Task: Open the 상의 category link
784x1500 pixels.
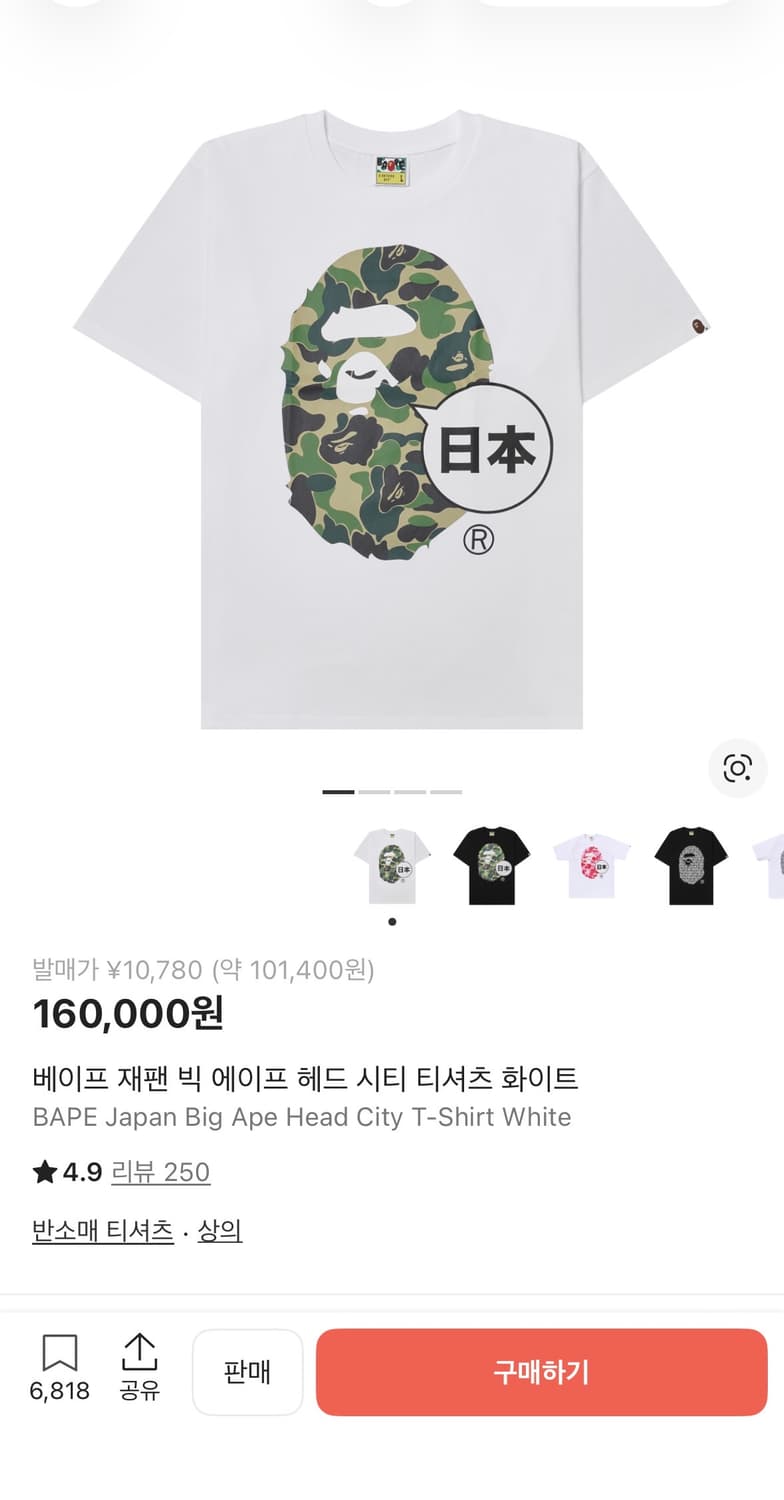Action: pos(222,1232)
